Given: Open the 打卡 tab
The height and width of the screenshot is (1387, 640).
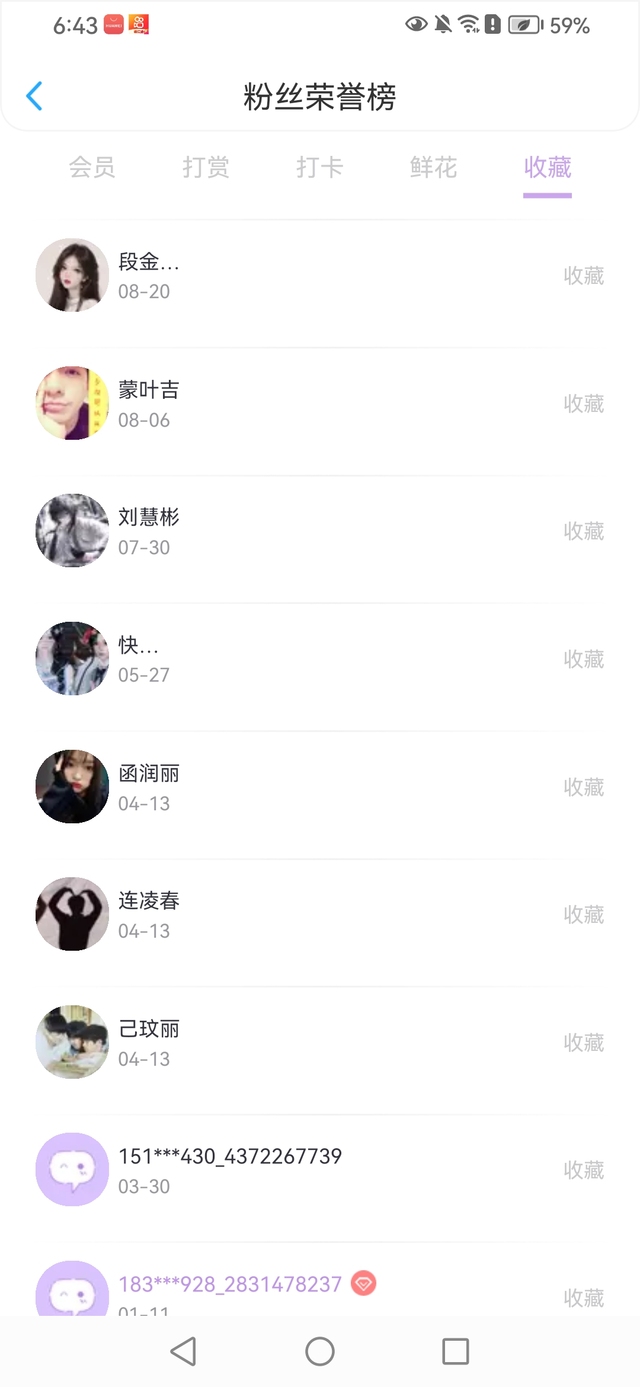Looking at the screenshot, I should (320, 168).
